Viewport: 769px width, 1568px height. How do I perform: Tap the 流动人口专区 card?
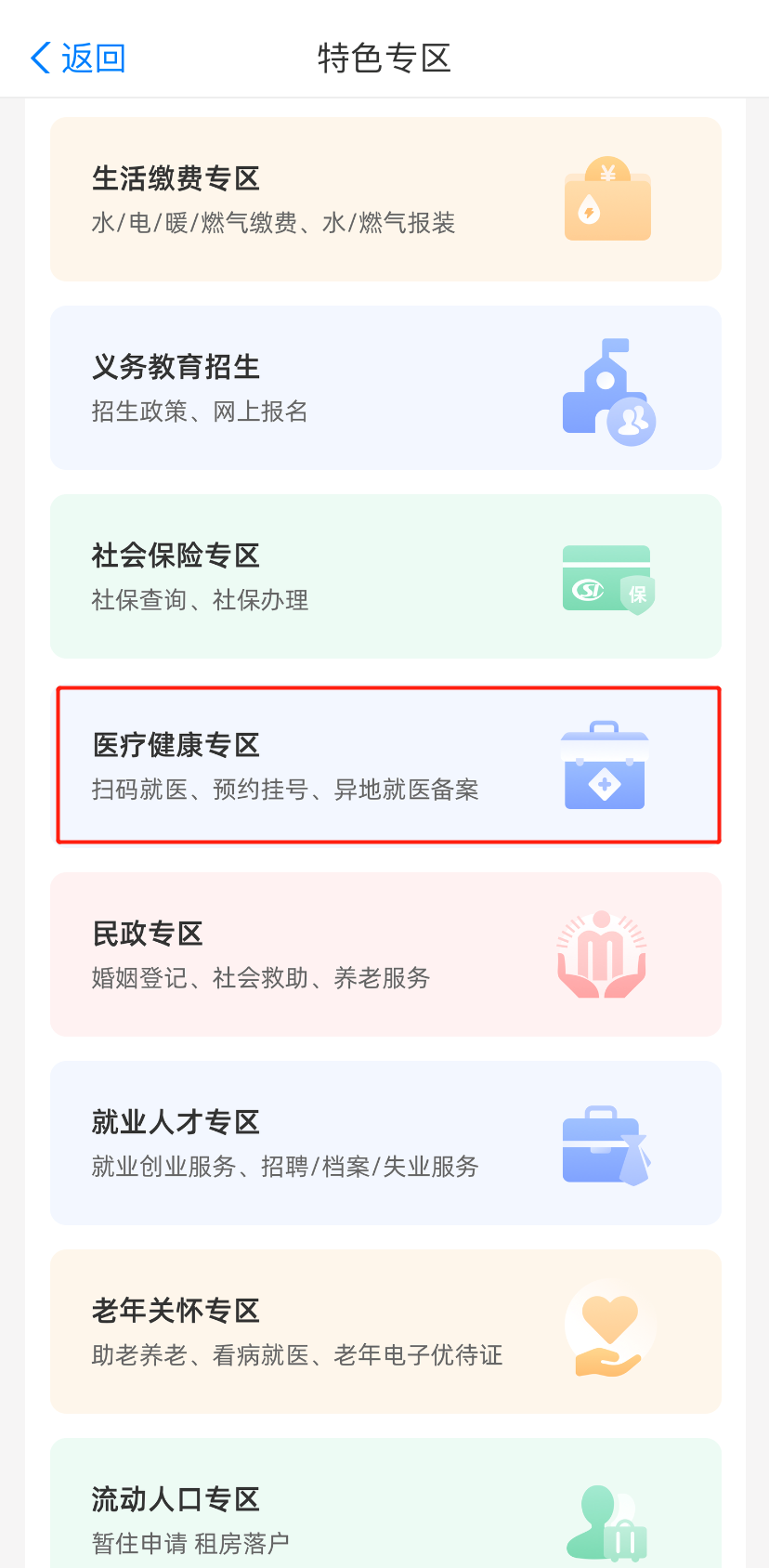click(385, 1503)
